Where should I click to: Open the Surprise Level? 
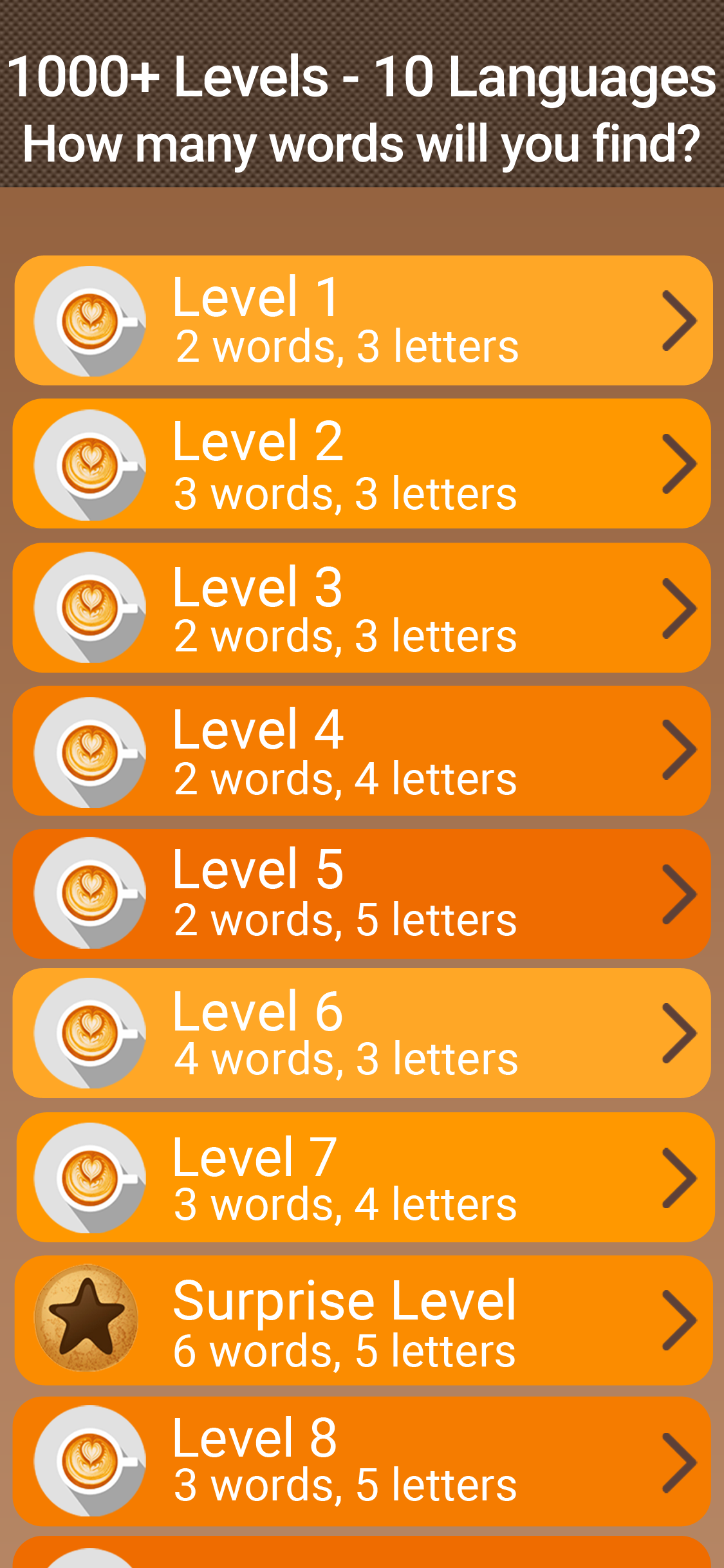[363, 1320]
